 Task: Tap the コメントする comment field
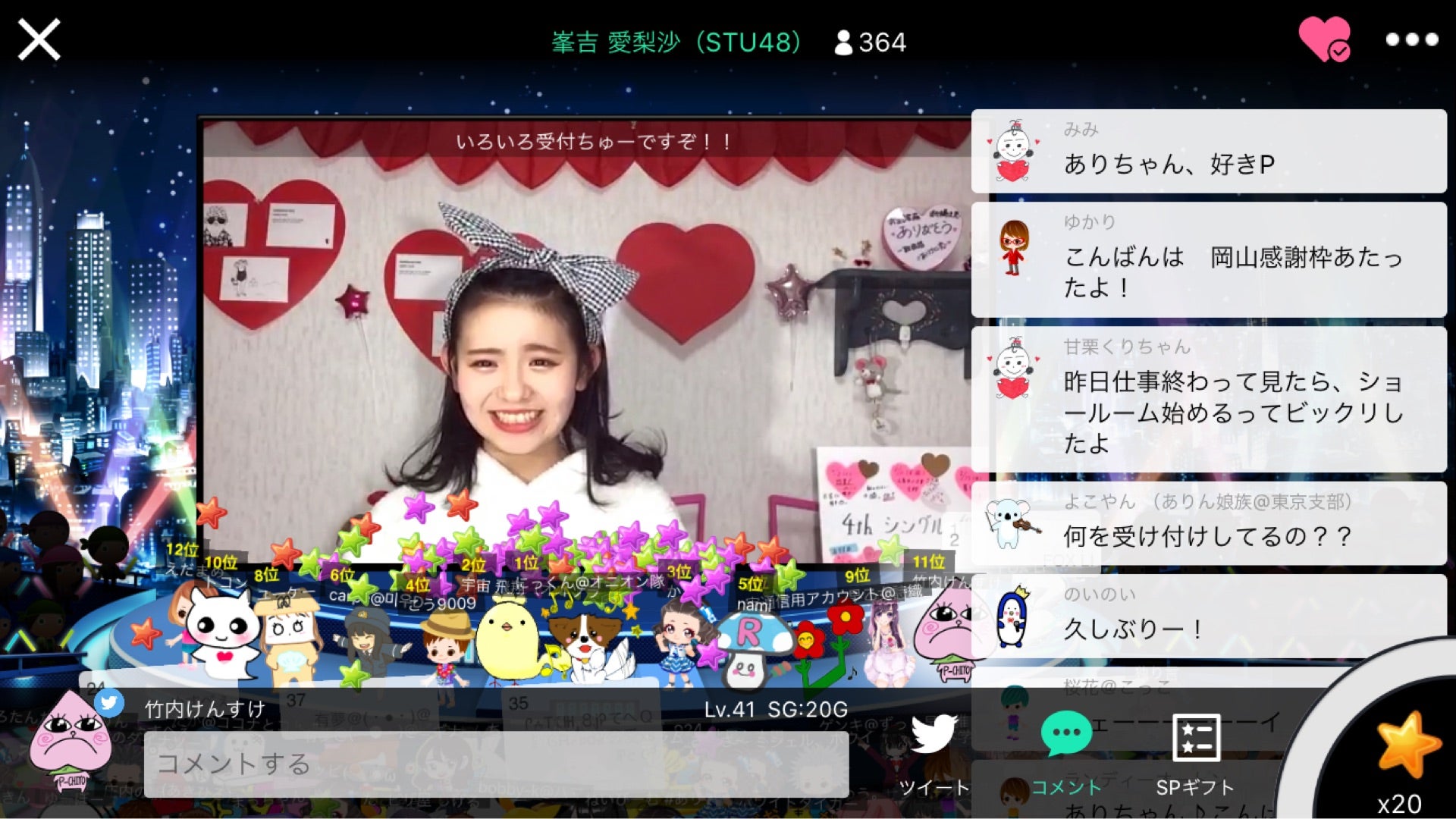(x=496, y=764)
